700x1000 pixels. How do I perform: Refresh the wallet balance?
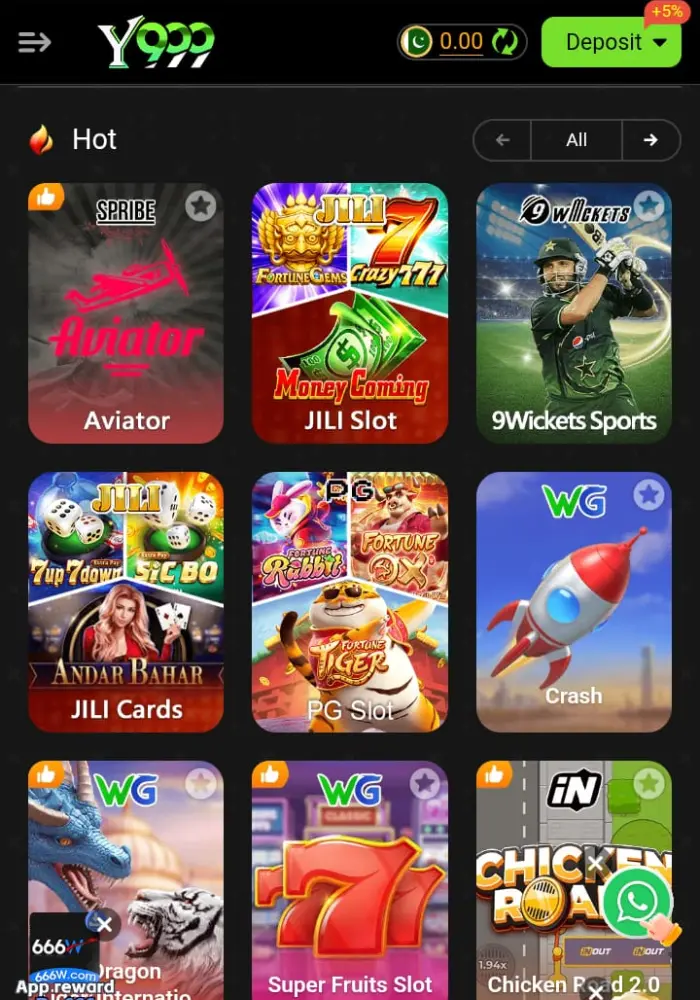[x=505, y=42]
